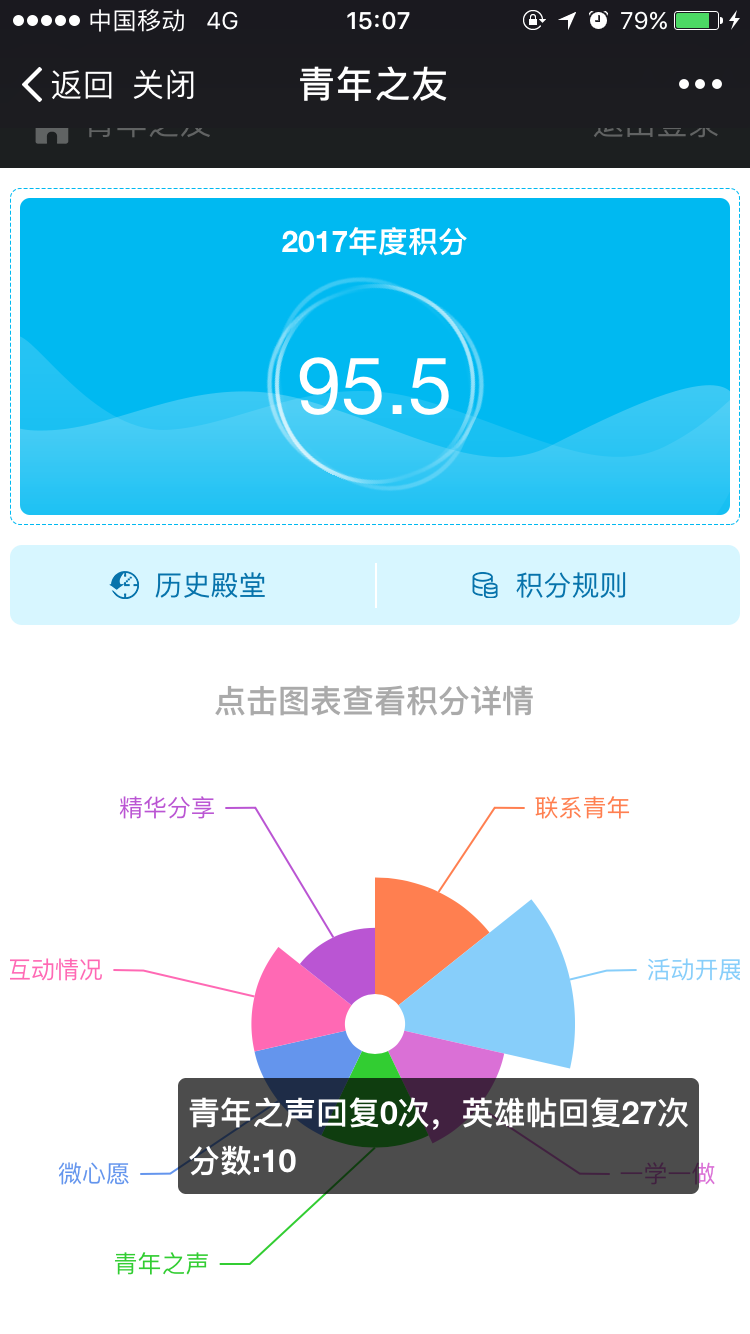The width and height of the screenshot is (750, 1334).
Task: Go back using 返回 arrow
Action: point(66,85)
